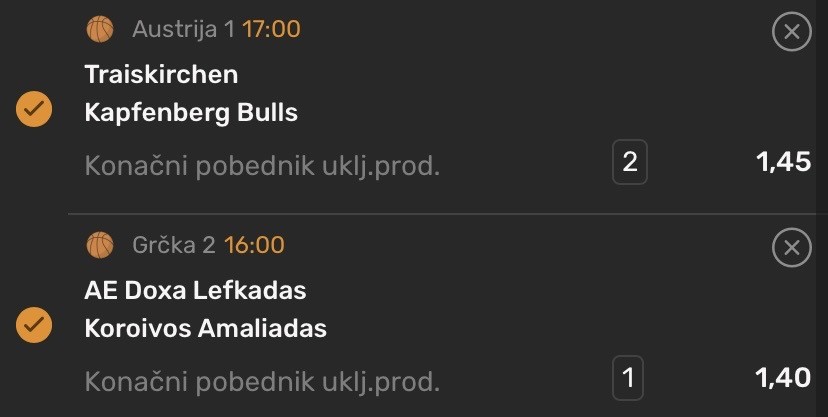Image resolution: width=828 pixels, height=417 pixels.
Task: Remove the Traiskirchen vs Kapfenberg Bulls bet
Action: [792, 32]
